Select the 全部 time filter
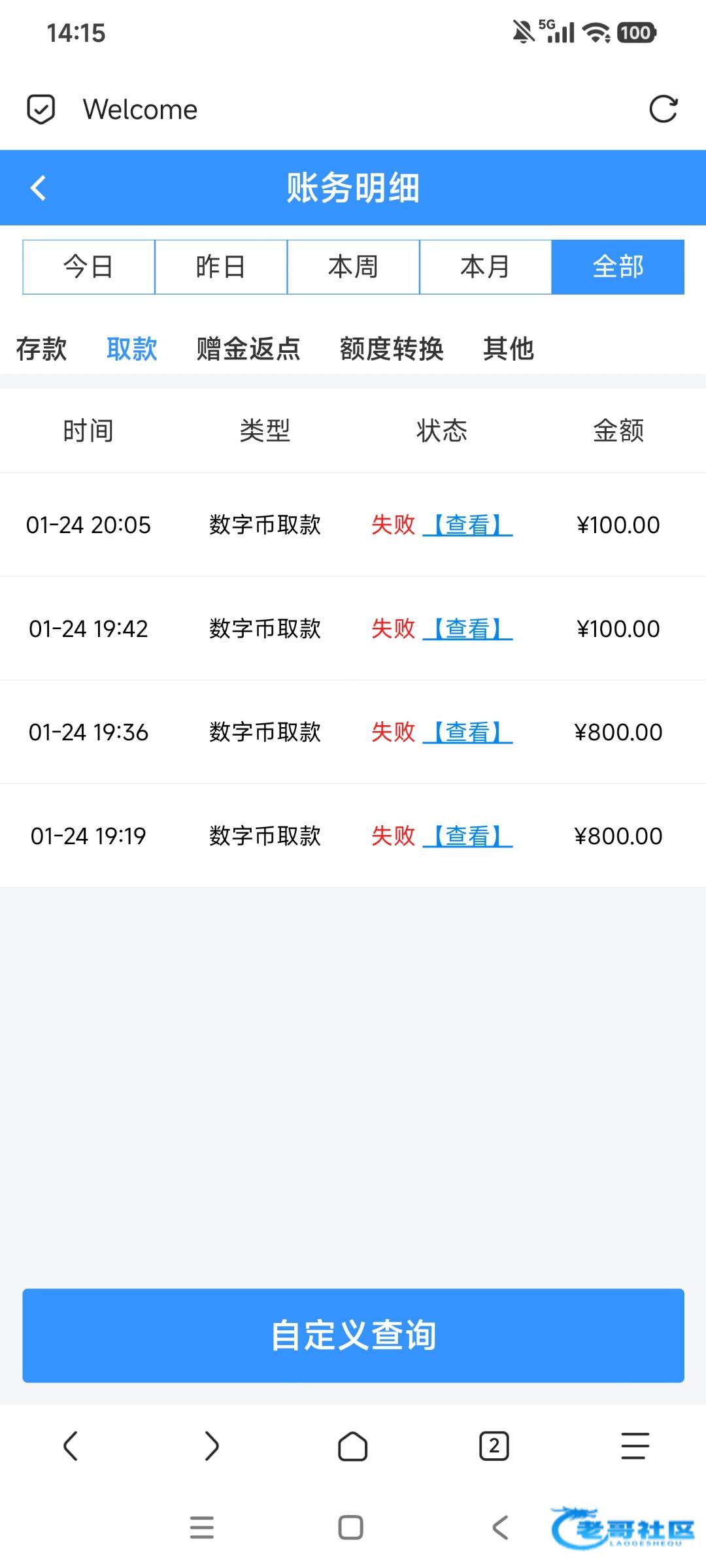The image size is (706, 1568). pyautogui.click(x=618, y=267)
